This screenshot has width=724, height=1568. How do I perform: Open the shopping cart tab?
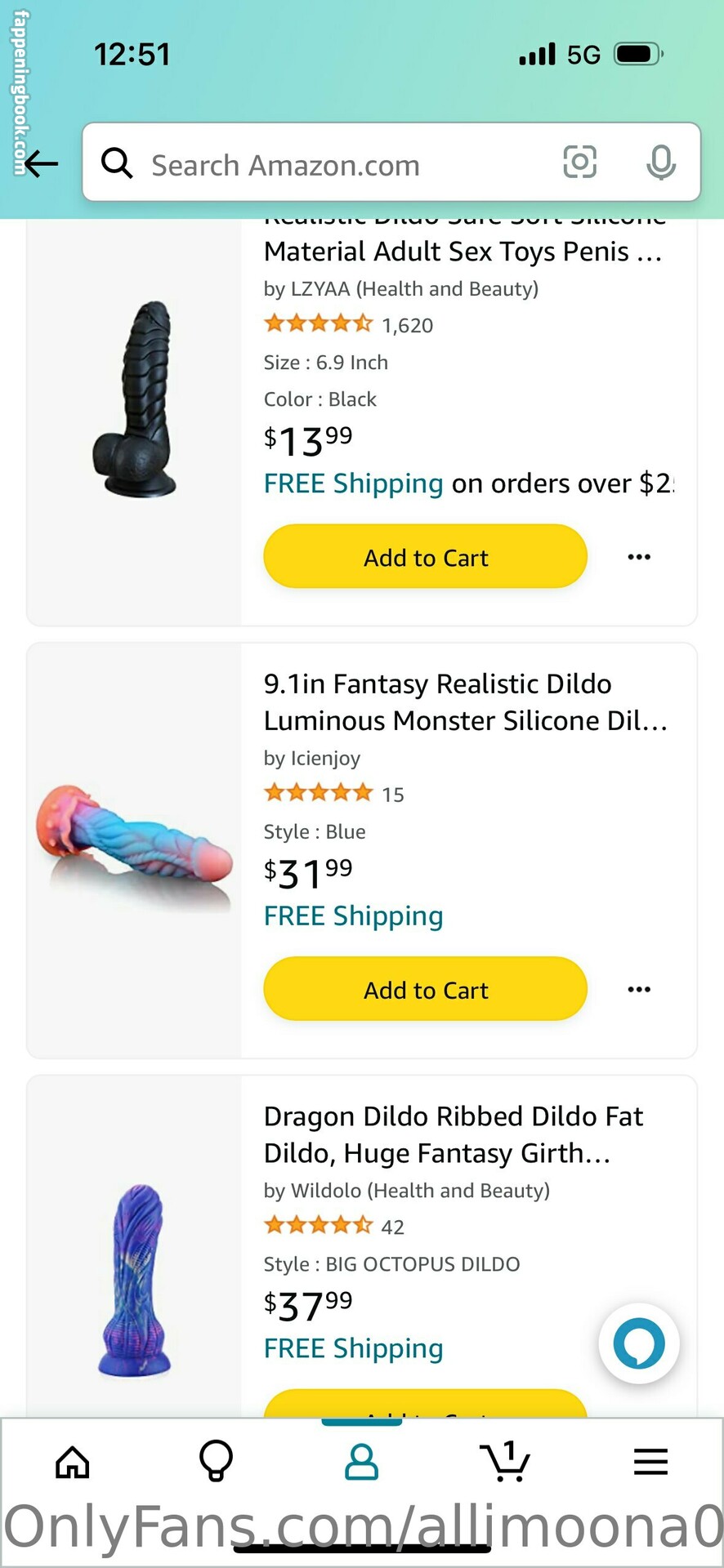coord(505,1462)
